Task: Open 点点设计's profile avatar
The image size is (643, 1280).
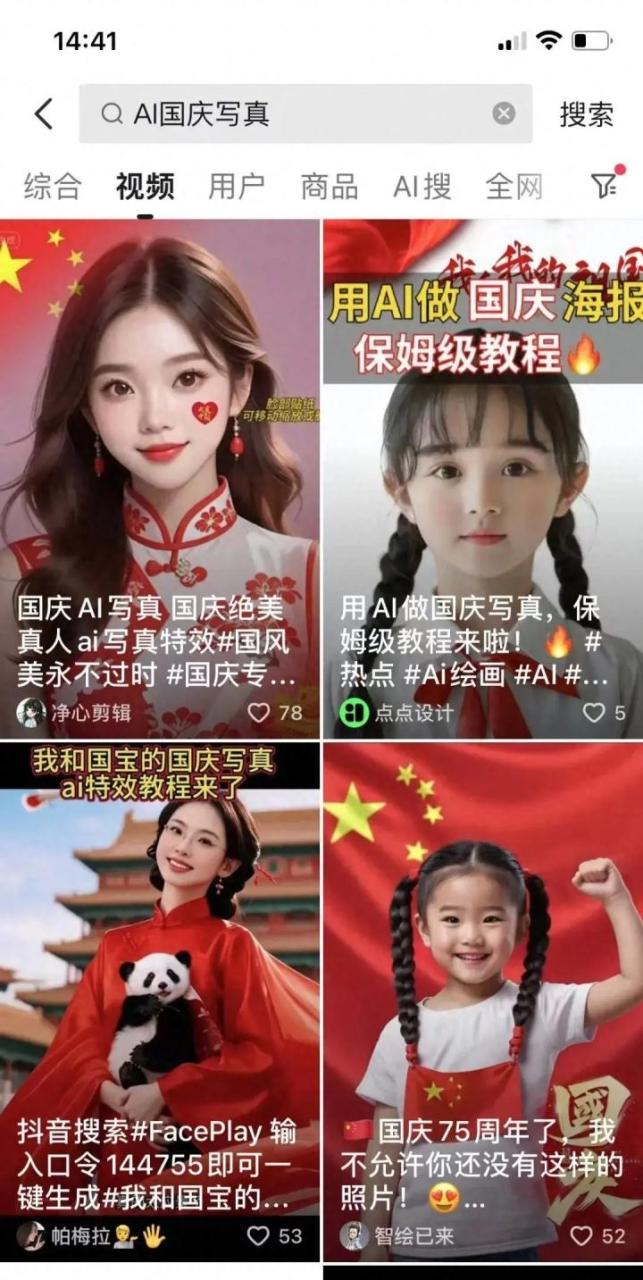Action: tap(353, 713)
